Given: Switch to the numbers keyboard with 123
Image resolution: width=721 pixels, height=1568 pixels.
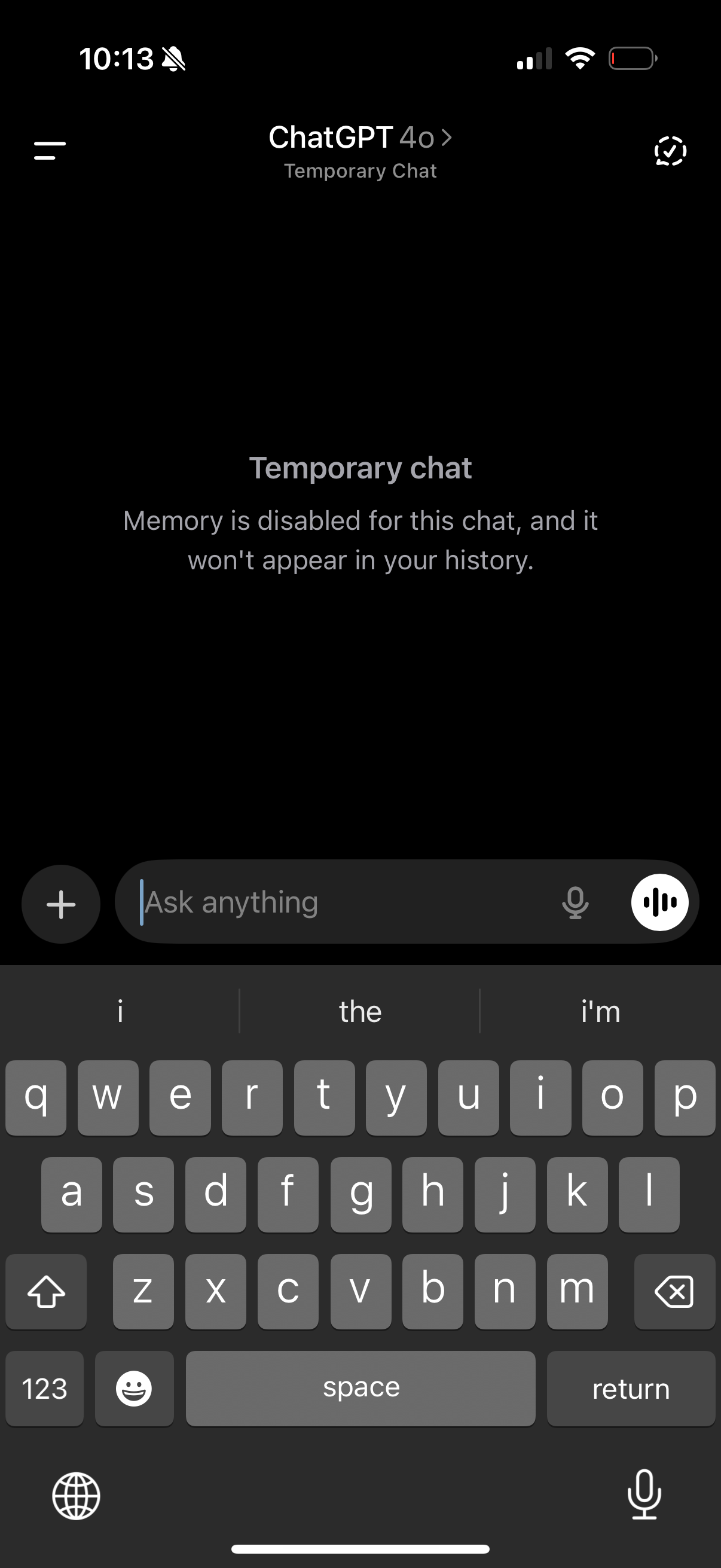Looking at the screenshot, I should pyautogui.click(x=44, y=1389).
